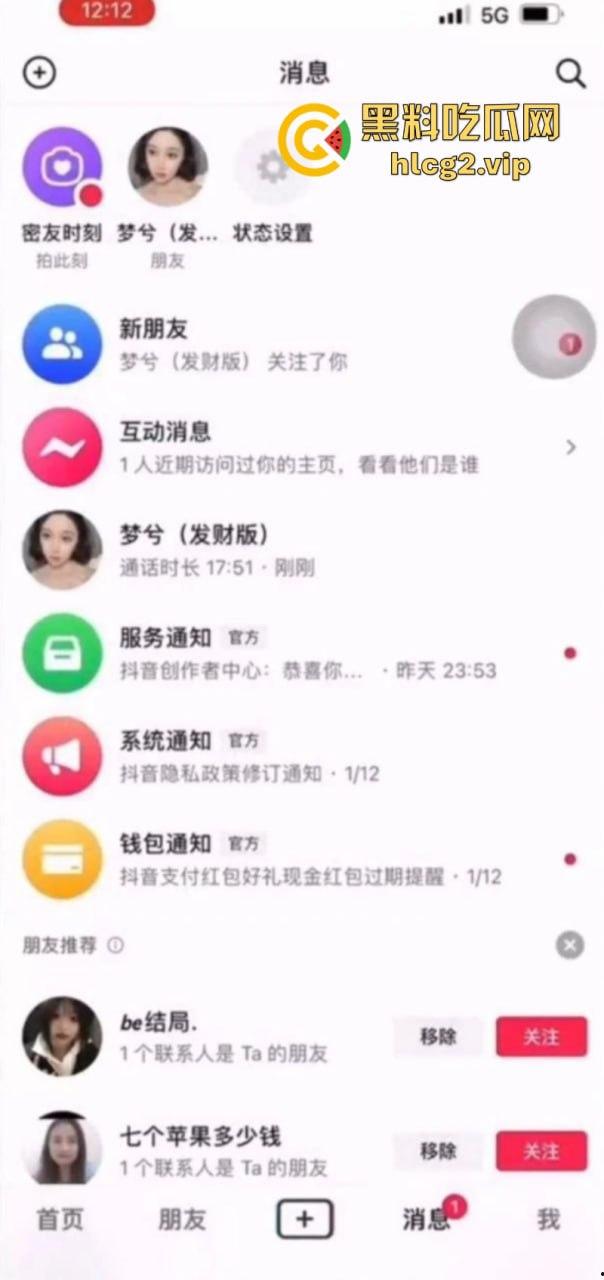Image resolution: width=604 pixels, height=1280 pixels.
Task: Switch to the 朋友 tab
Action: (x=182, y=1219)
